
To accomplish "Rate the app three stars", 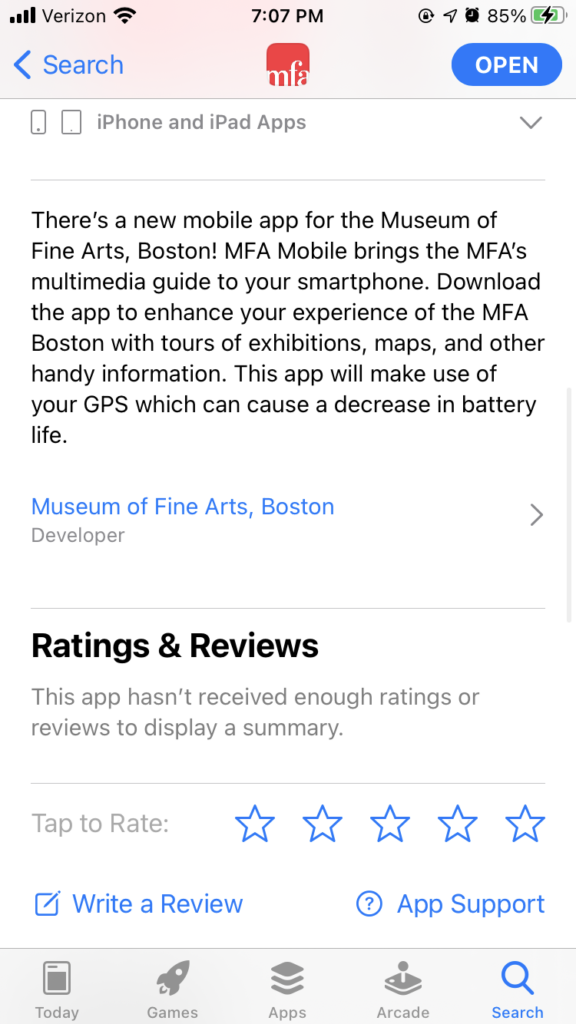I will click(x=390, y=824).
